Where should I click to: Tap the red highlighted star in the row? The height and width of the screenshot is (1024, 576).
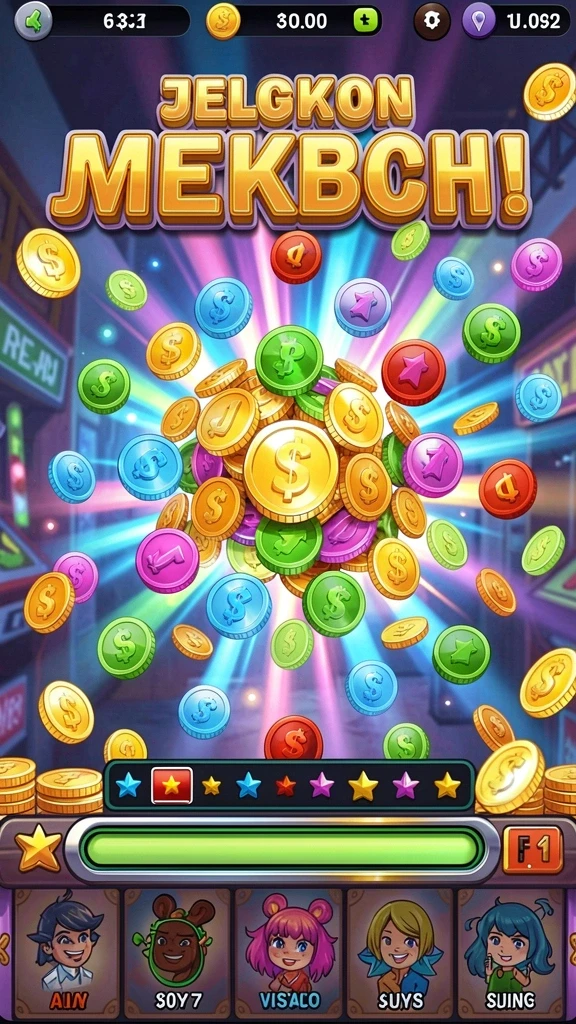[x=172, y=785]
